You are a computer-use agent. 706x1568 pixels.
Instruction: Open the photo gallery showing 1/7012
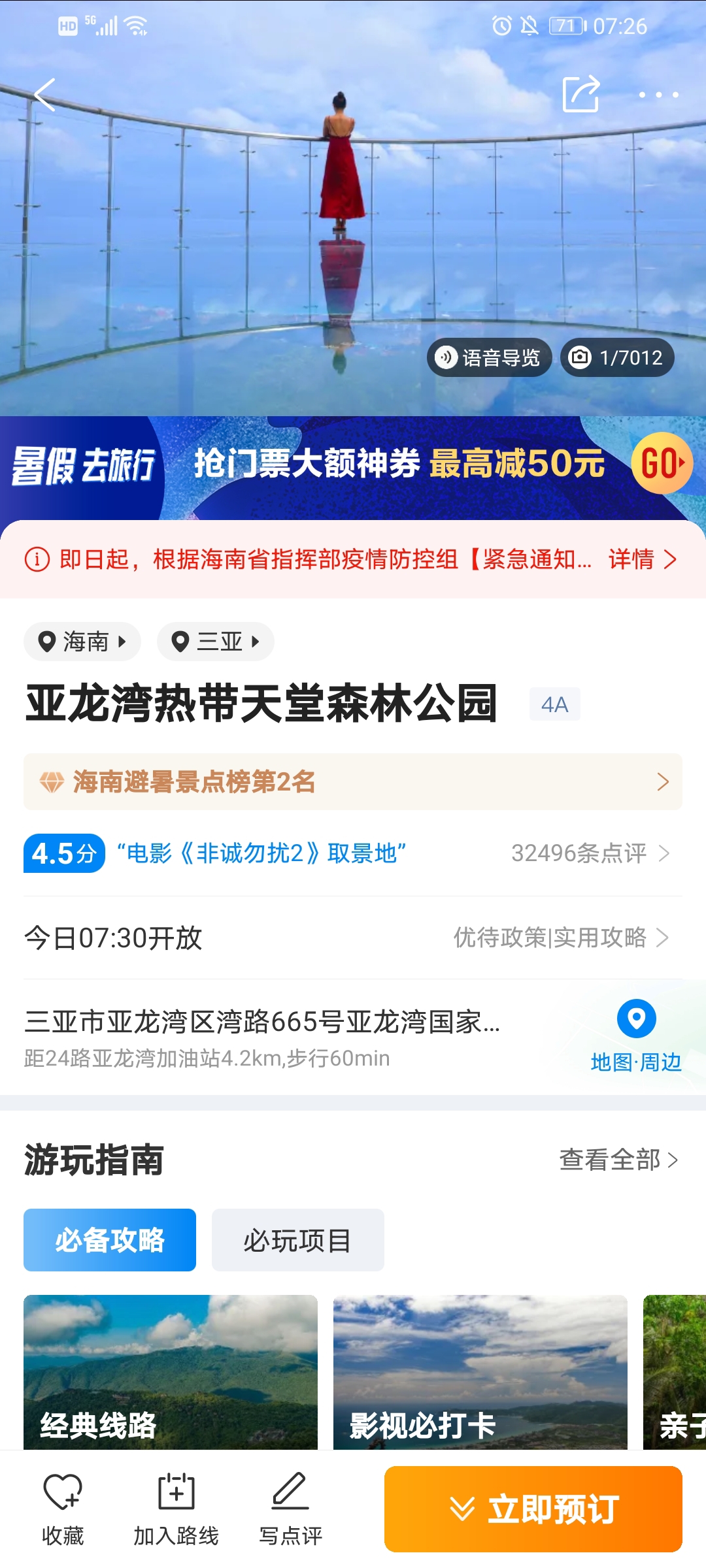pos(617,357)
